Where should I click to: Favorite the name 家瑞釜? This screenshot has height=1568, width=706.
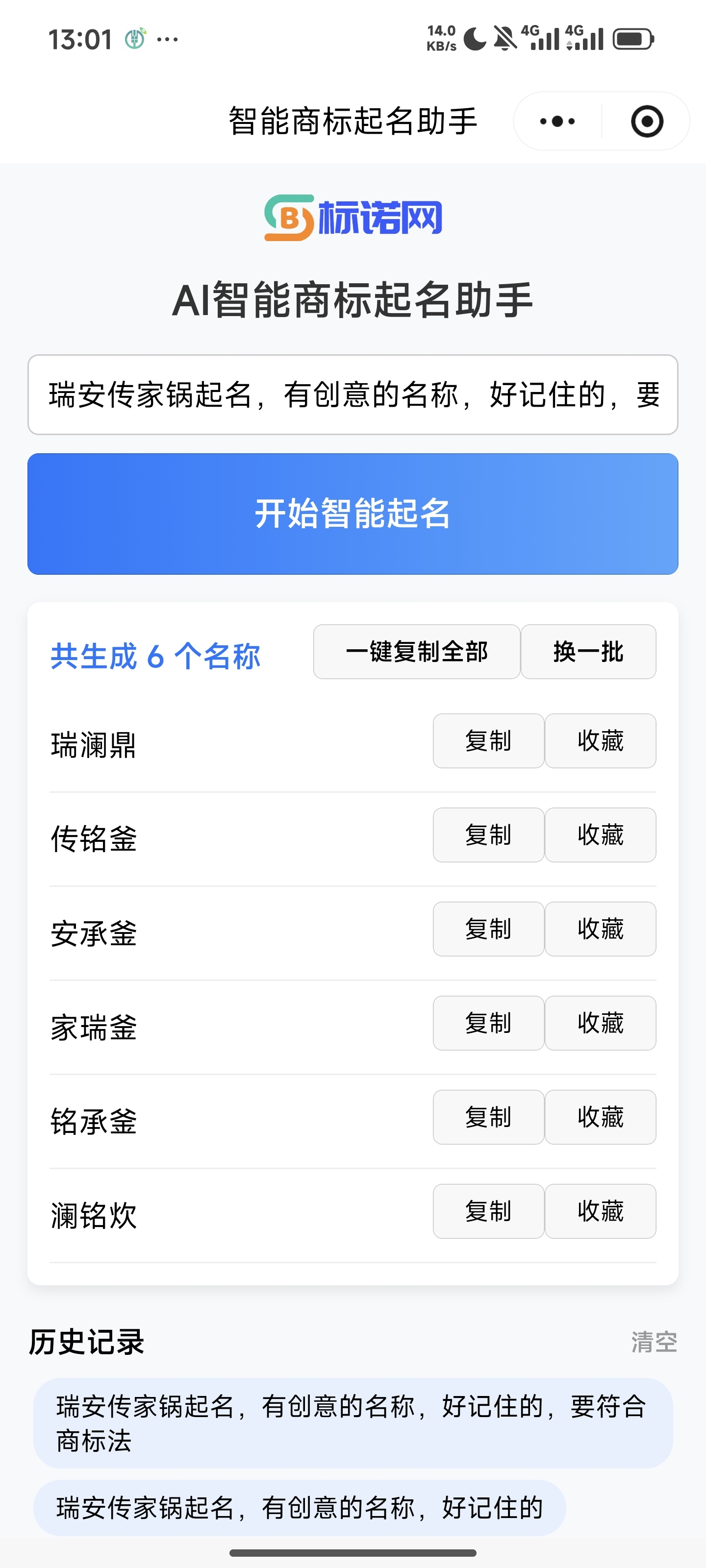pos(600,1023)
